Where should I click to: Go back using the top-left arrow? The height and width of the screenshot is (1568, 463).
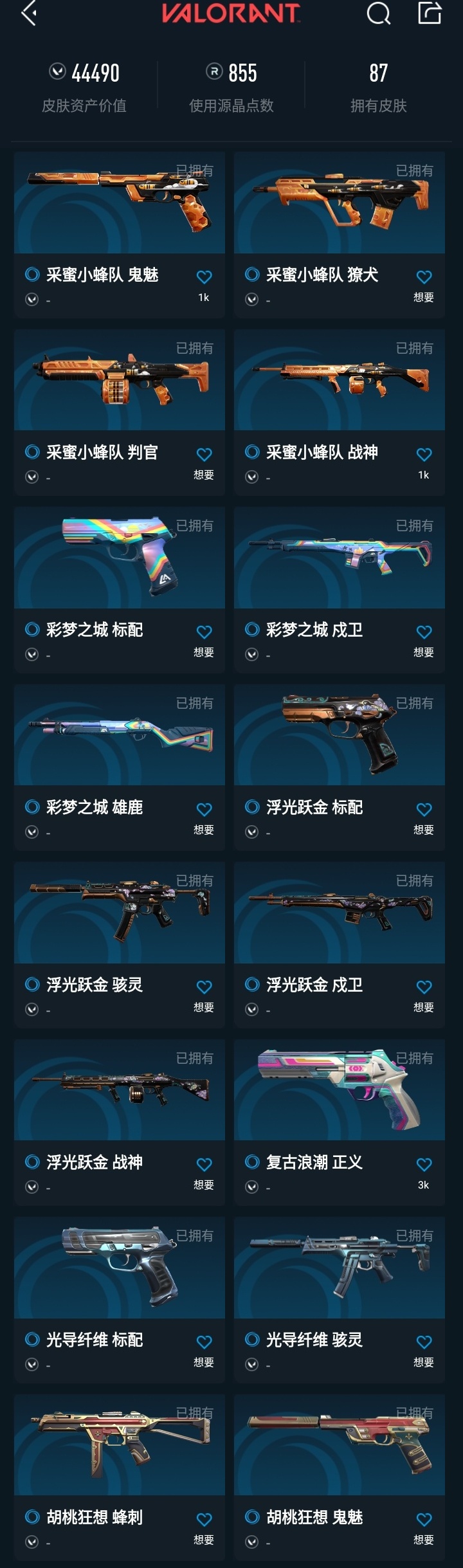click(28, 13)
